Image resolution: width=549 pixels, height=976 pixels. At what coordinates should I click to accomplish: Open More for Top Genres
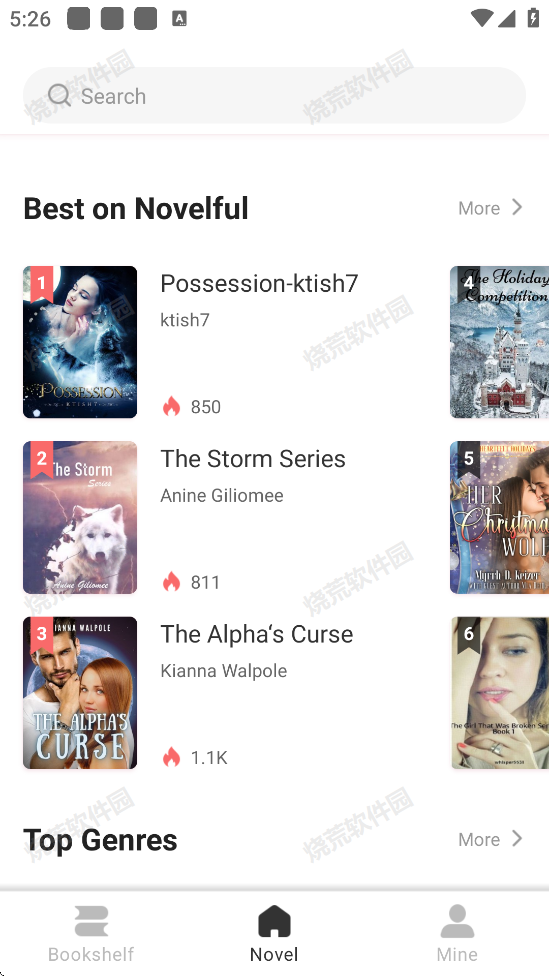click(490, 839)
